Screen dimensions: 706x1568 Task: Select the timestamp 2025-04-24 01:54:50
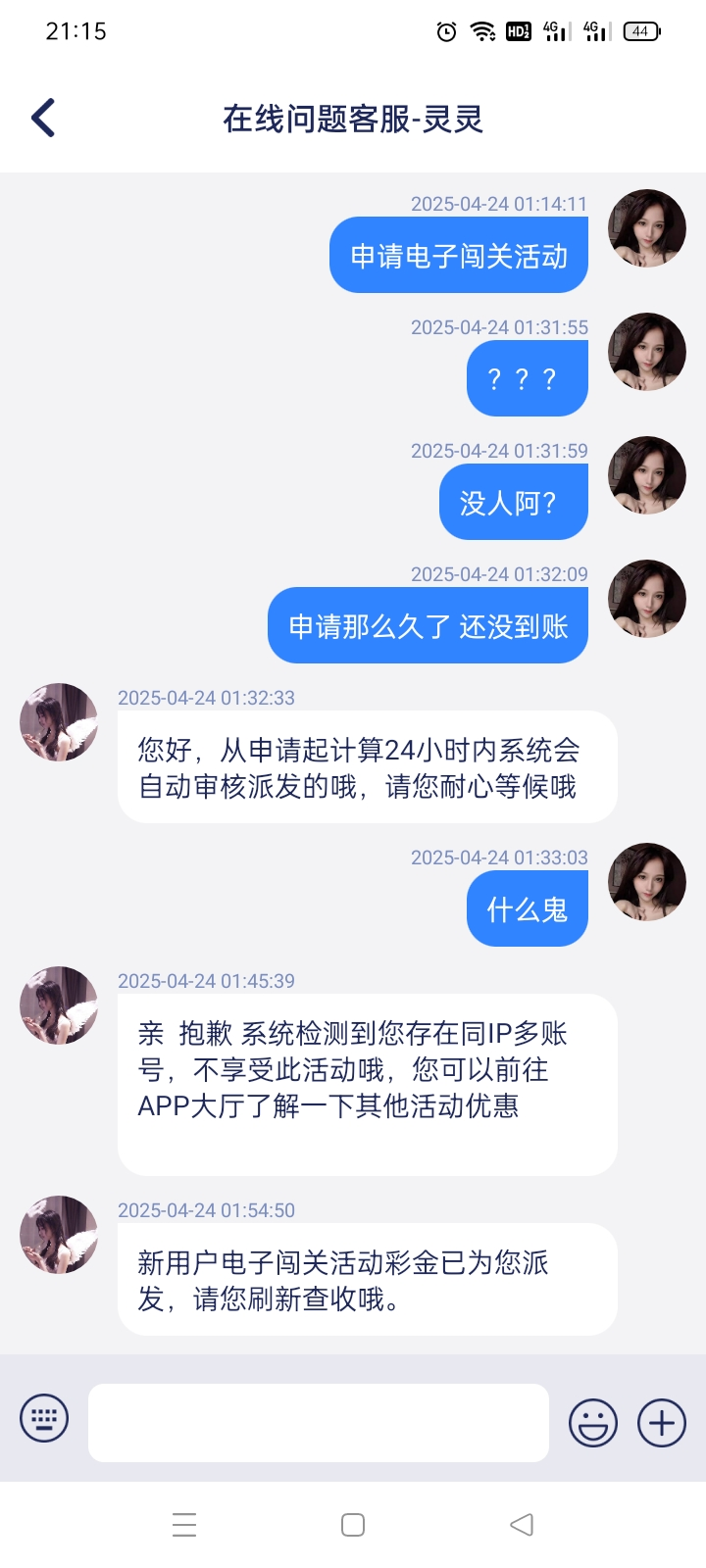207,1210
